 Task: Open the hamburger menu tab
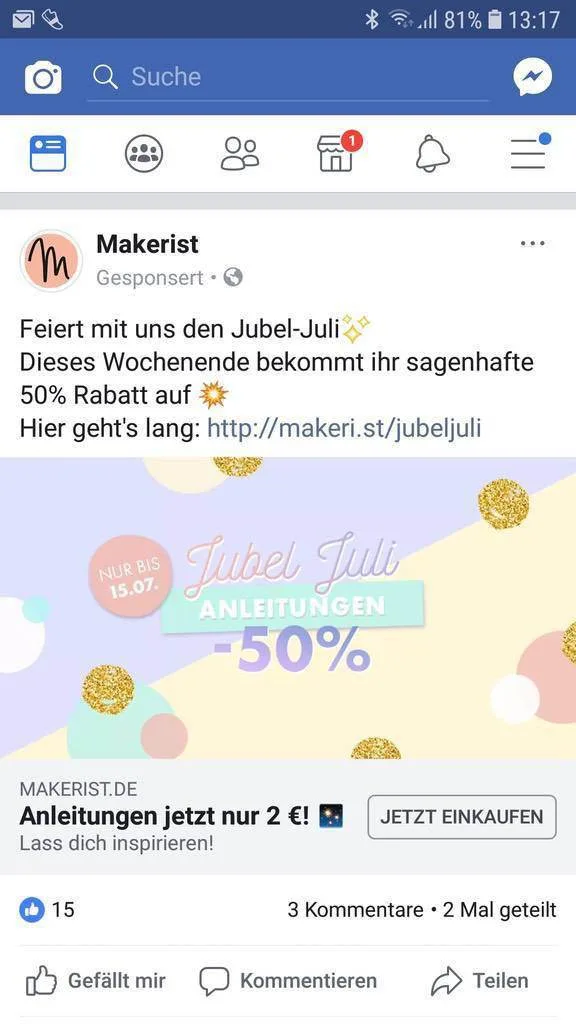[530, 151]
